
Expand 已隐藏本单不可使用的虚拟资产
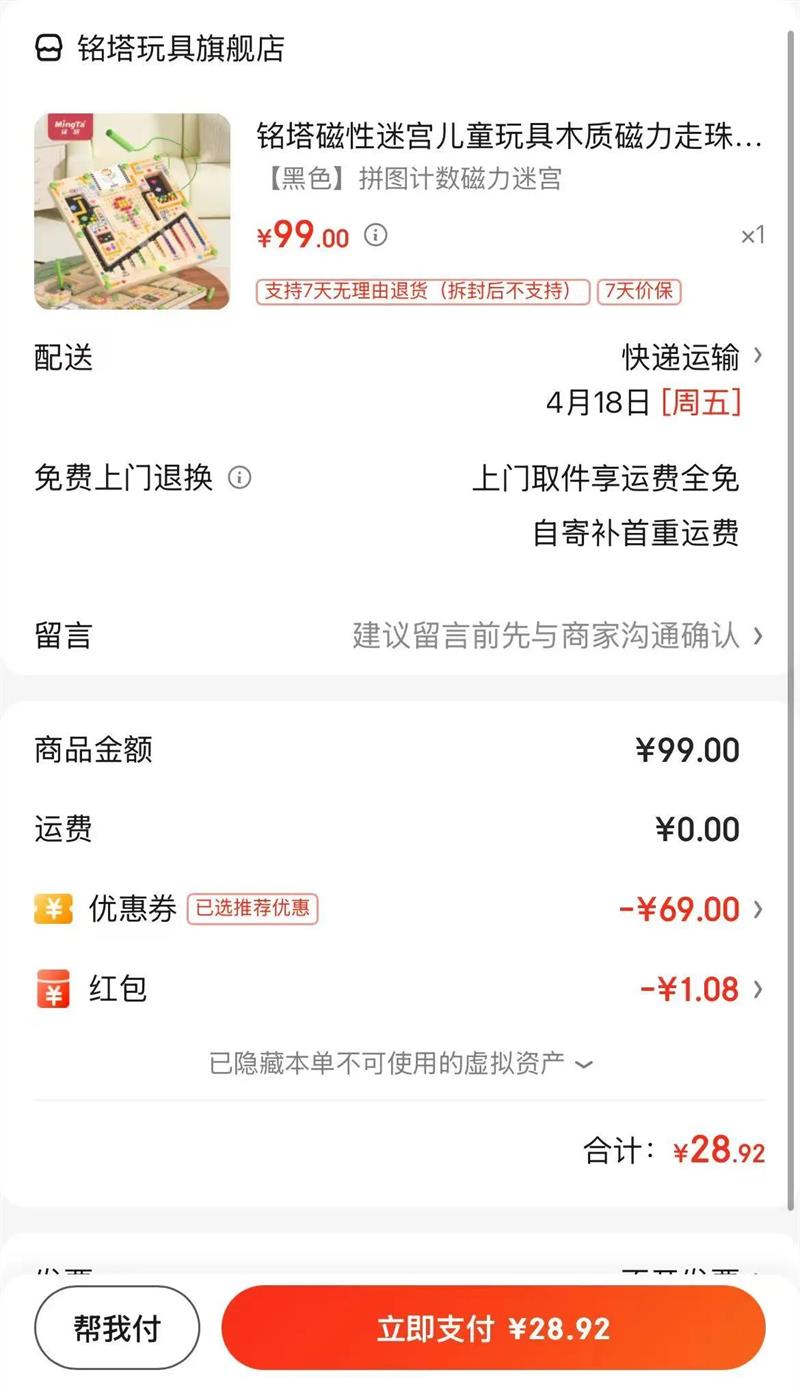[x=400, y=1063]
